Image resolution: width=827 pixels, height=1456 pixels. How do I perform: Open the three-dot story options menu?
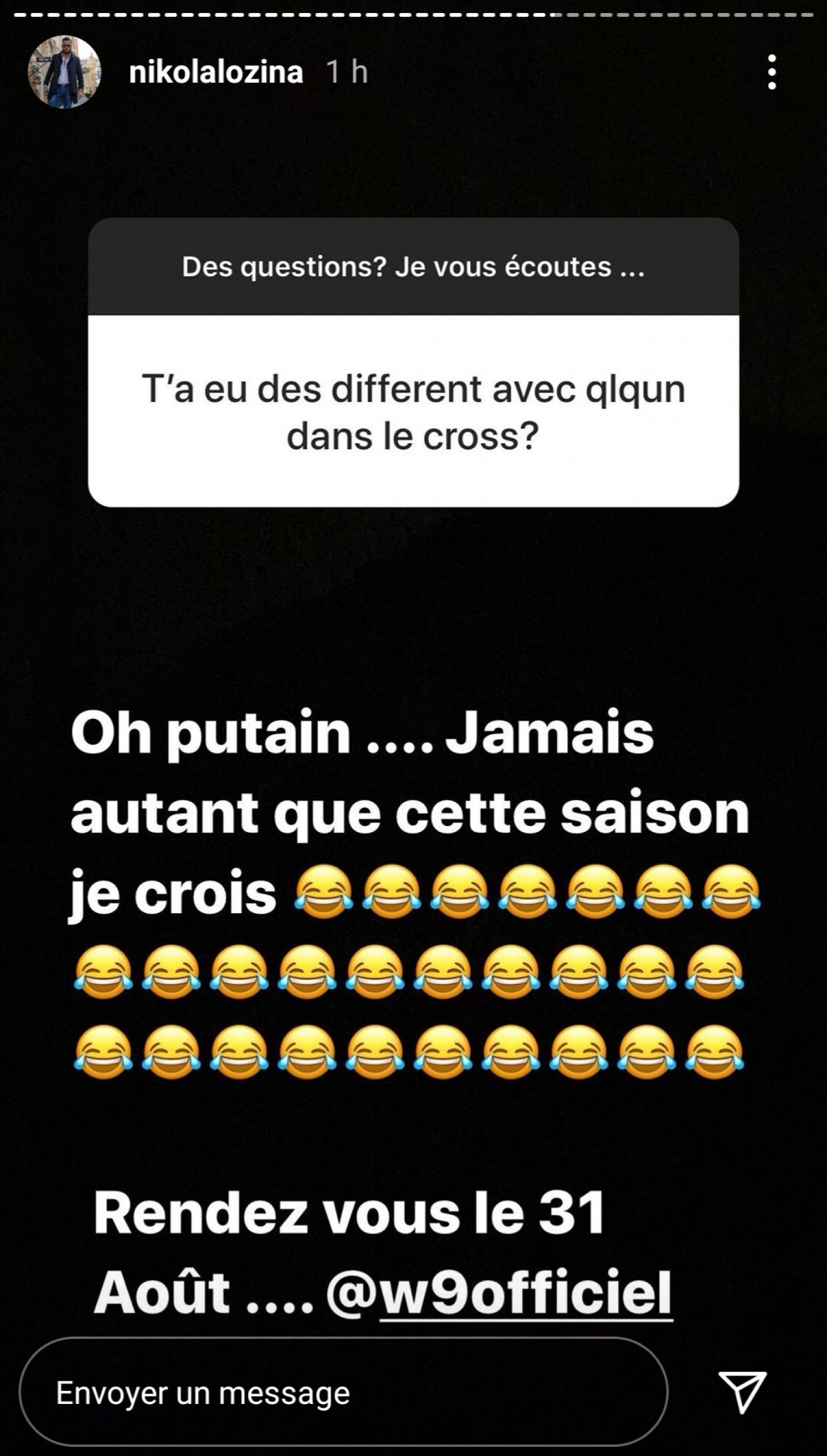tap(771, 72)
